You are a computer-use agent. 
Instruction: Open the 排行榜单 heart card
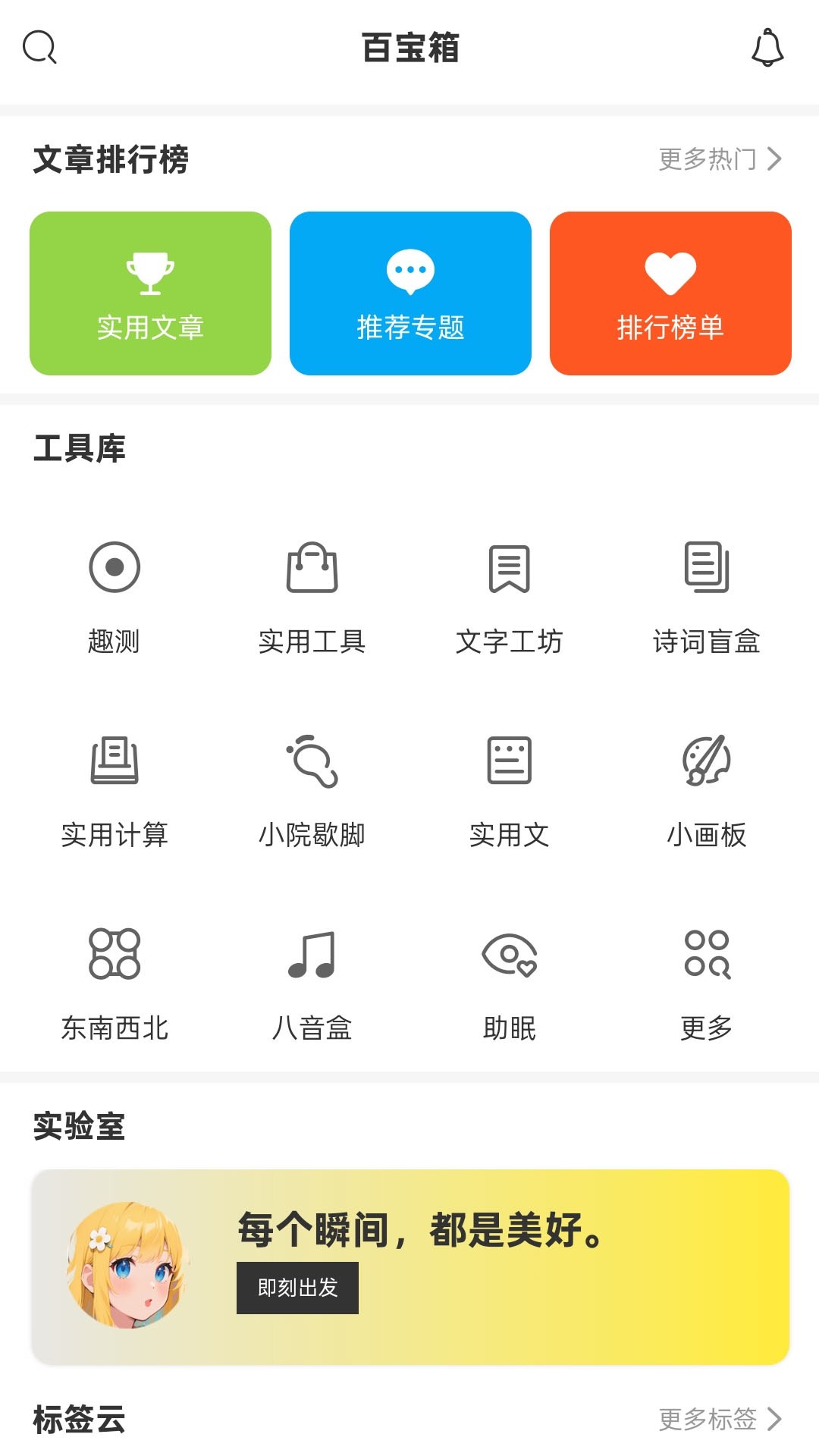tap(671, 293)
